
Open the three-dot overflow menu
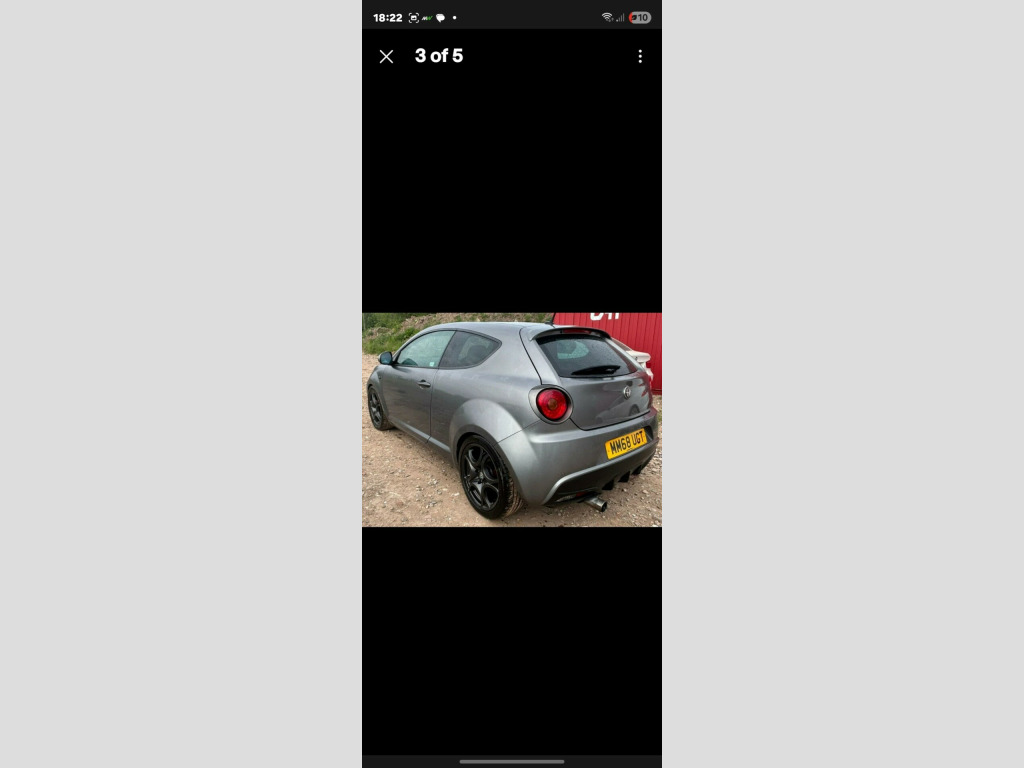(640, 57)
